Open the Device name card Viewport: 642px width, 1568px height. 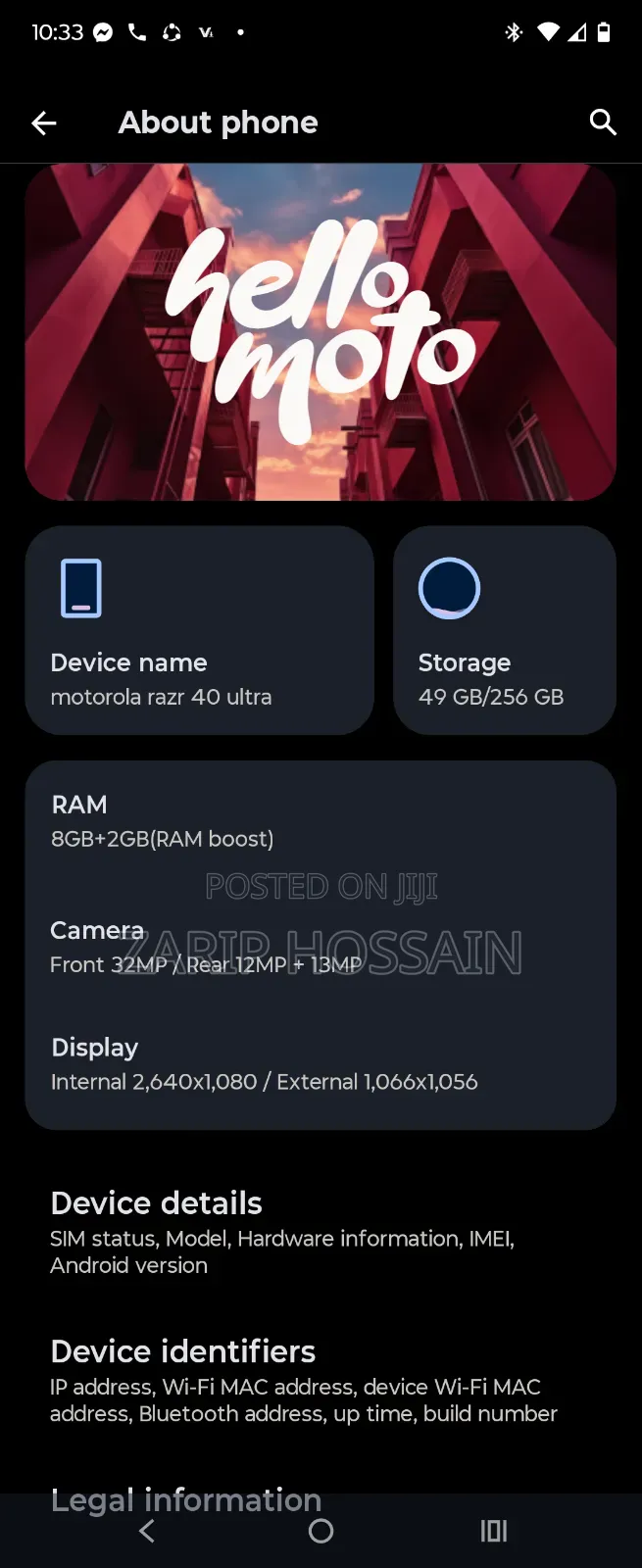tap(199, 630)
